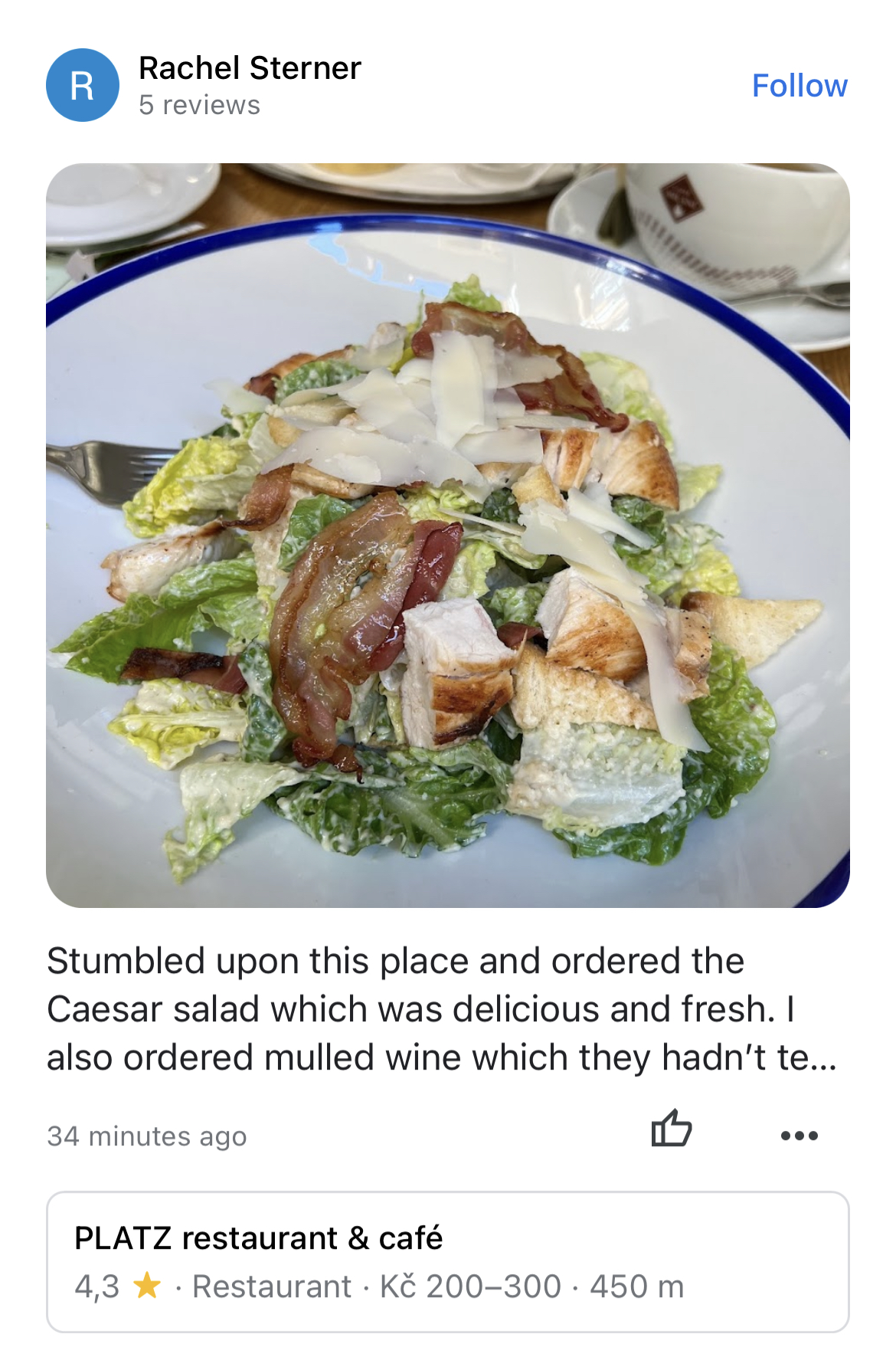Open Rachel Sterner's profile avatar

pos(83,85)
